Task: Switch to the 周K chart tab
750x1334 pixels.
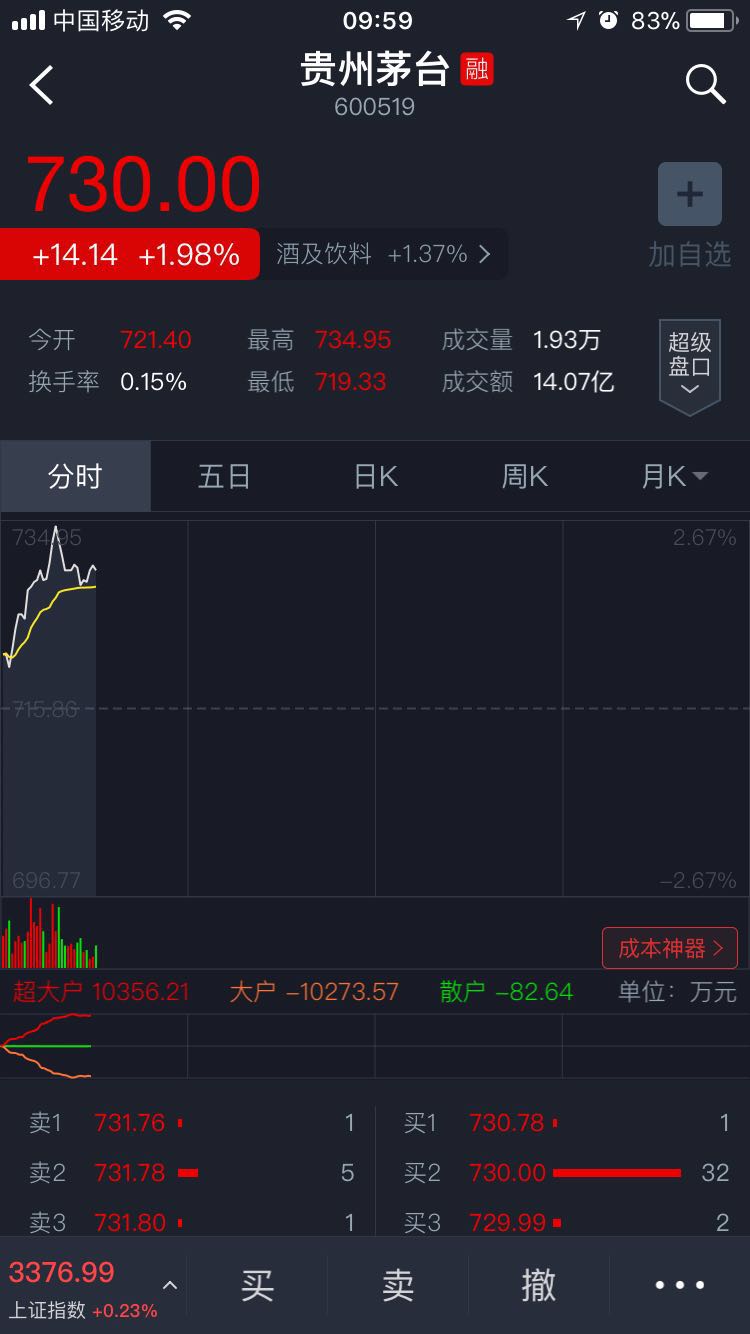Action: pyautogui.click(x=525, y=476)
